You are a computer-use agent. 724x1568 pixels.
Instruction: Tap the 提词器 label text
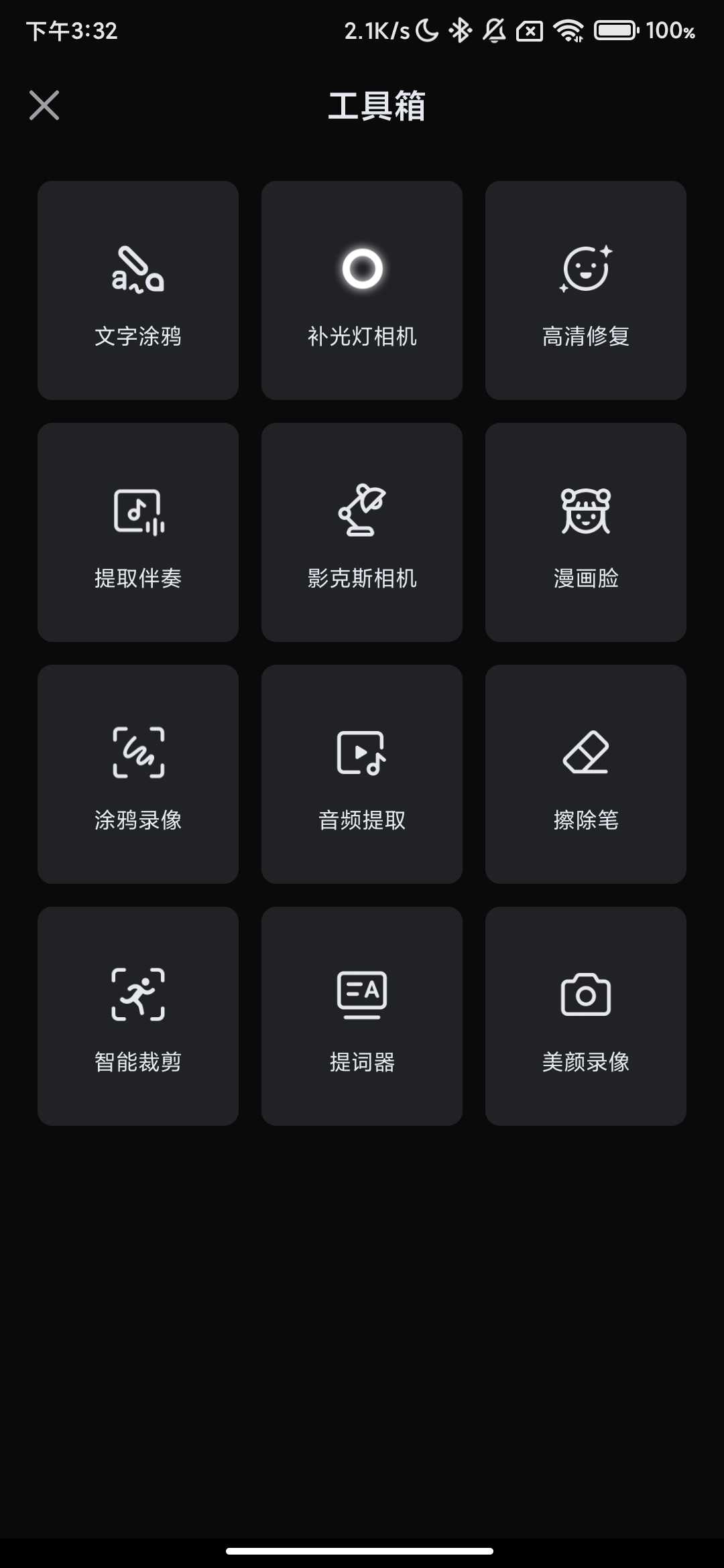point(362,1061)
